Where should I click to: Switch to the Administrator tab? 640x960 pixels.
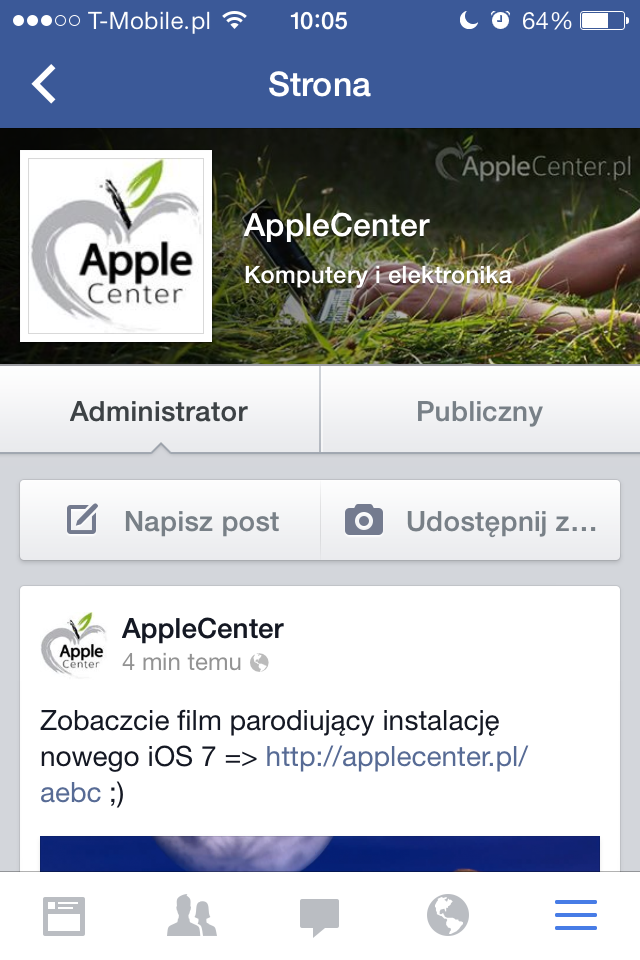coord(159,411)
